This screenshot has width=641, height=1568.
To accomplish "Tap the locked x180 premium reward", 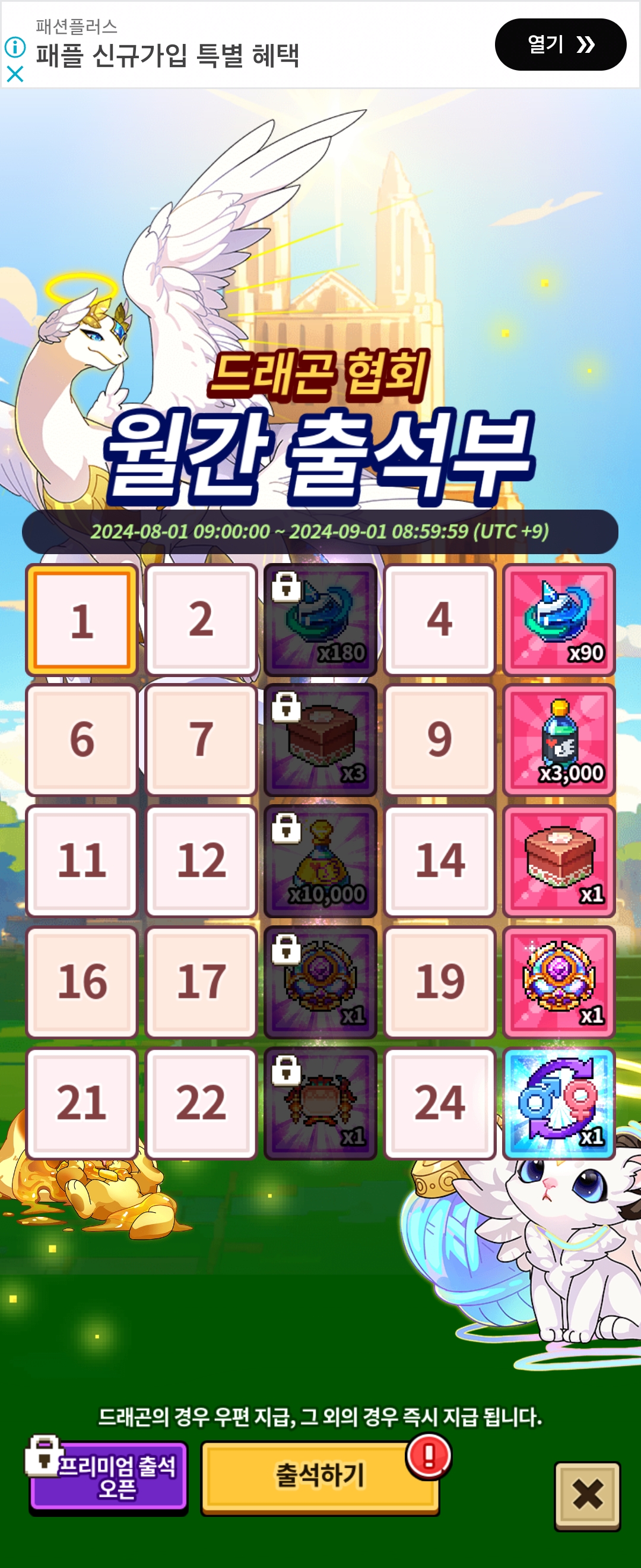I will coord(320,619).
